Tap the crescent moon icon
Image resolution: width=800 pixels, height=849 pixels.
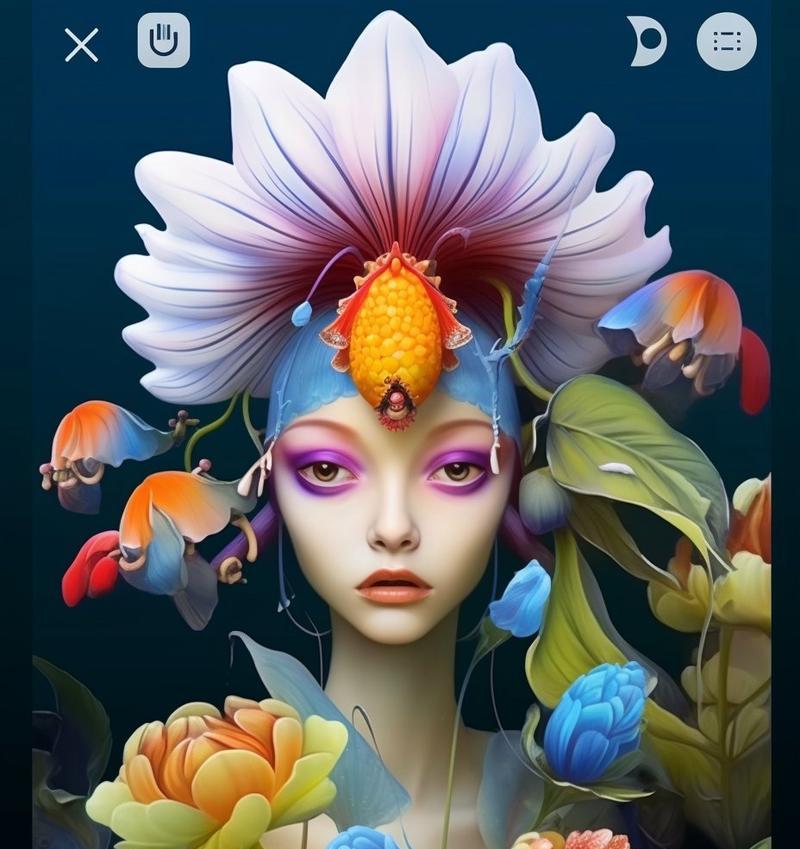click(x=646, y=42)
